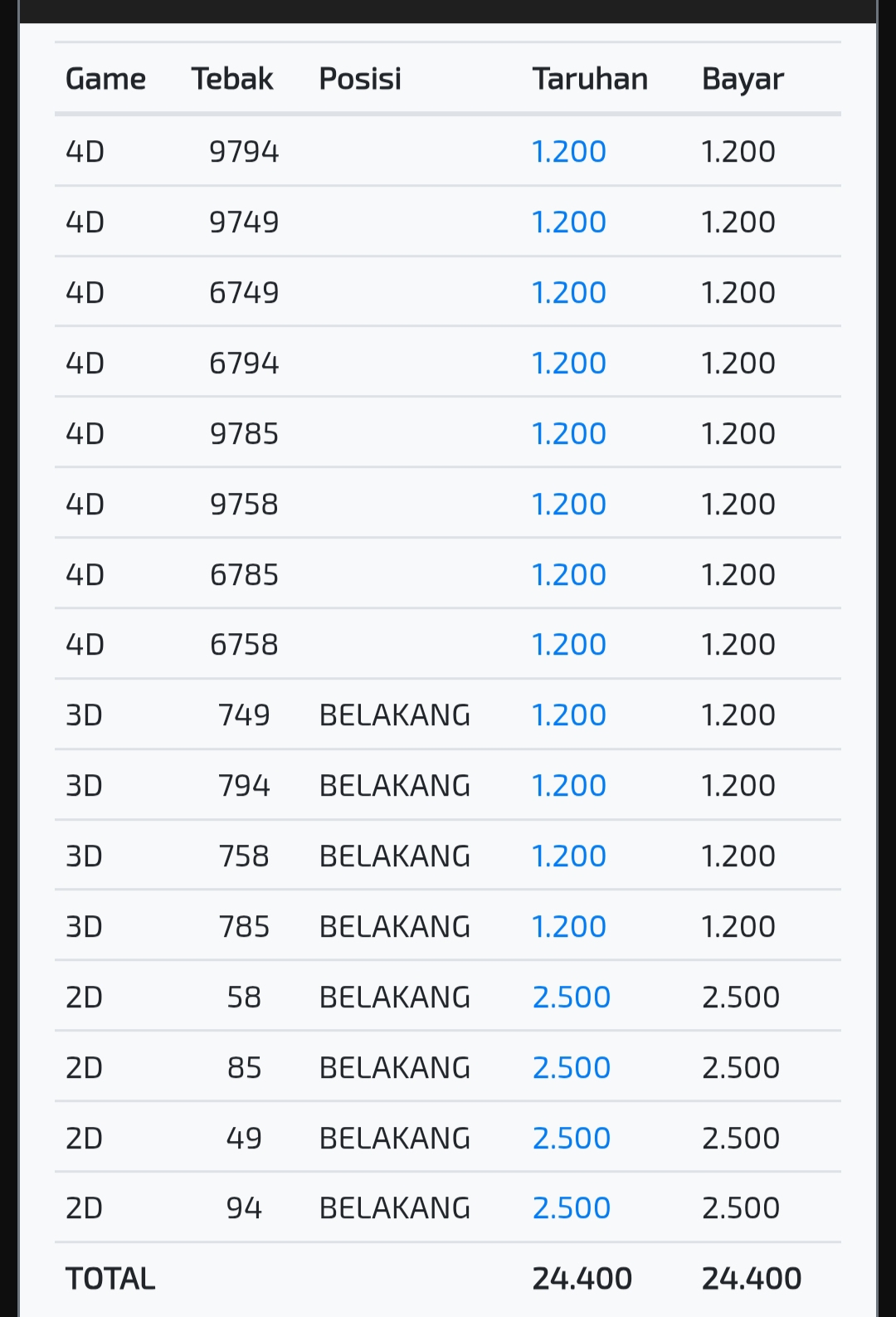Tap the blue Taruhan value for 4D 6758
This screenshot has width=896, height=1317.
[x=569, y=645]
